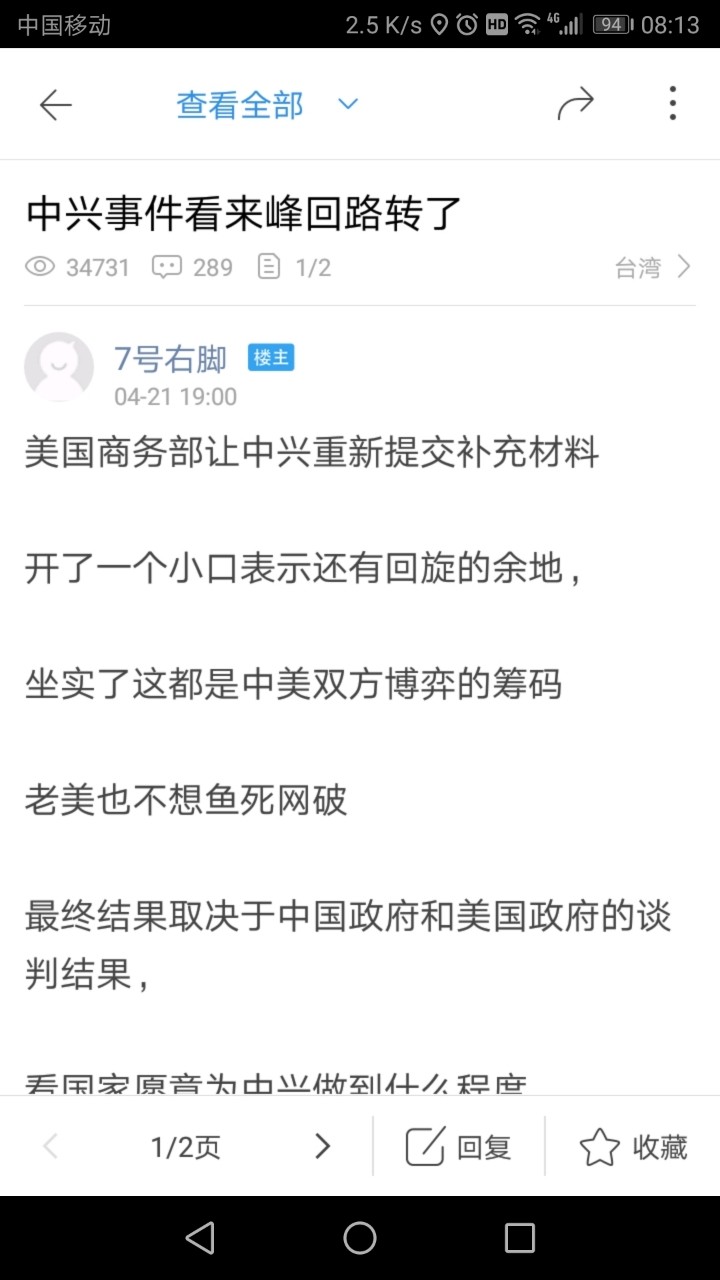Open the overflow menu
This screenshot has width=720, height=1280.
672,104
